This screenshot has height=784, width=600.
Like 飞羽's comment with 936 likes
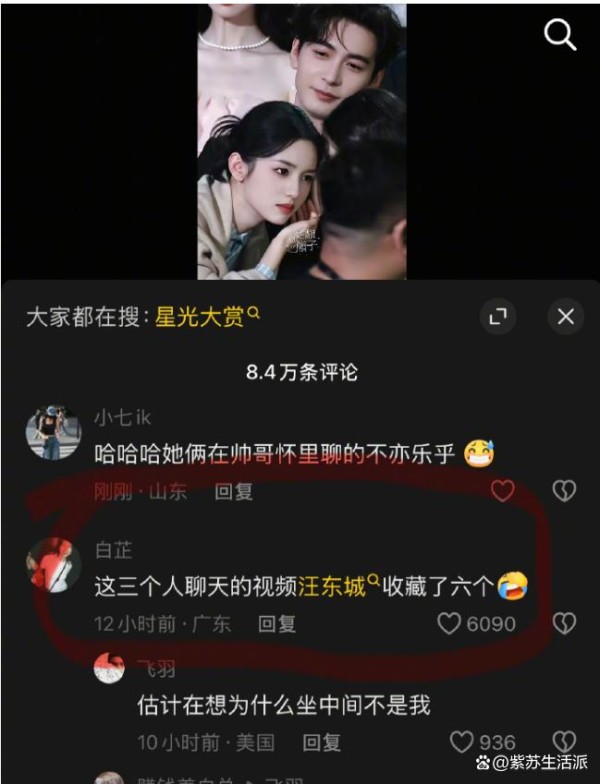[x=461, y=742]
